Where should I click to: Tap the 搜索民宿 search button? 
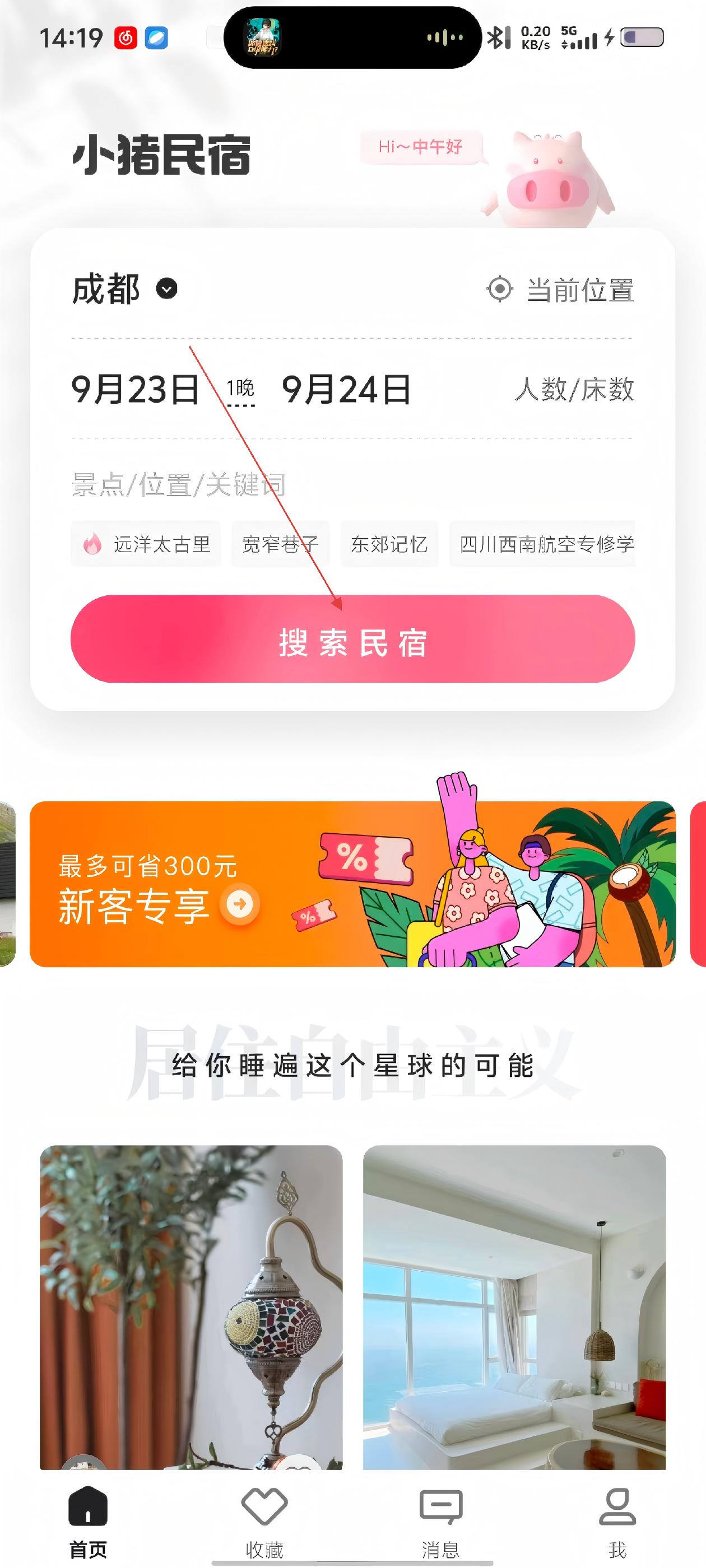[x=352, y=639]
